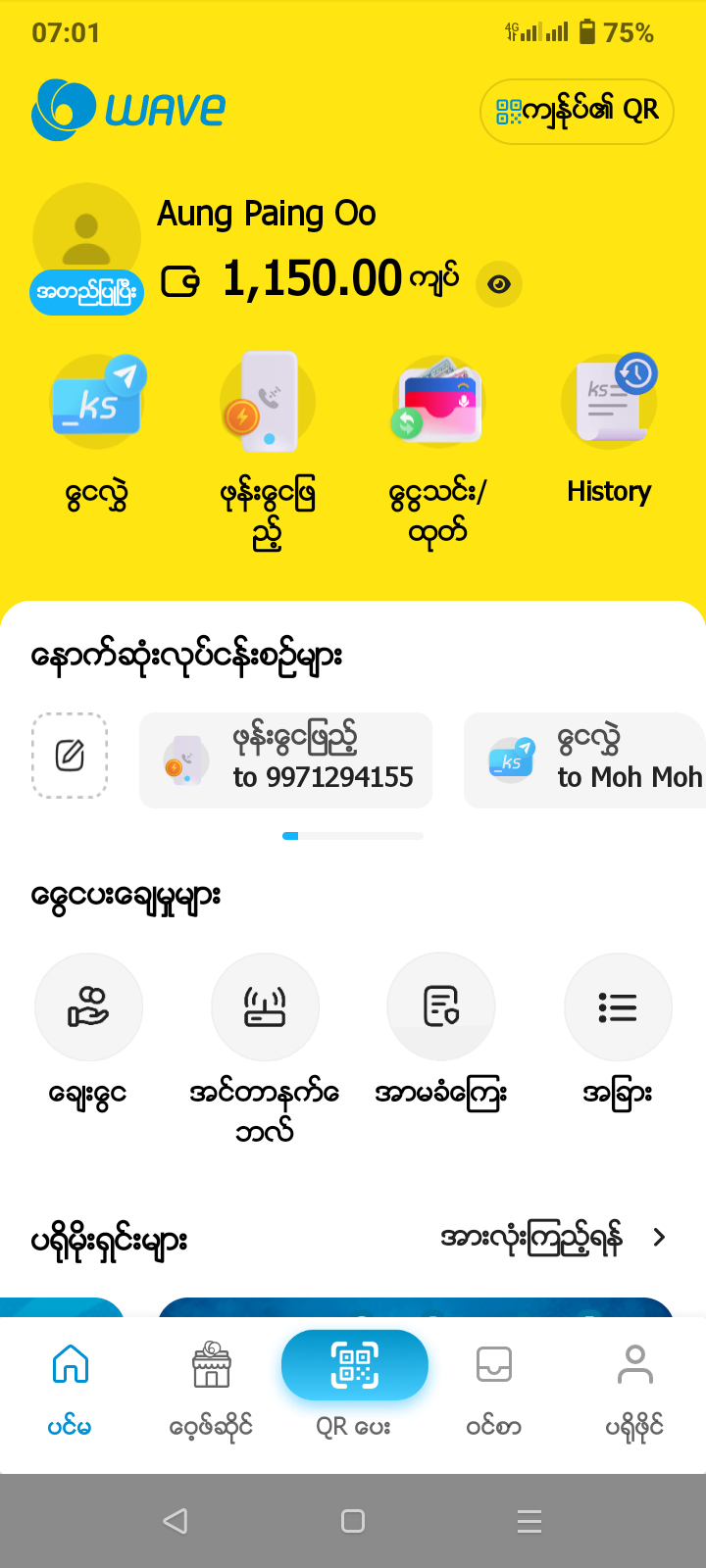Edit the recent transactions shortcuts
The height and width of the screenshot is (1568, 706).
pos(70,756)
